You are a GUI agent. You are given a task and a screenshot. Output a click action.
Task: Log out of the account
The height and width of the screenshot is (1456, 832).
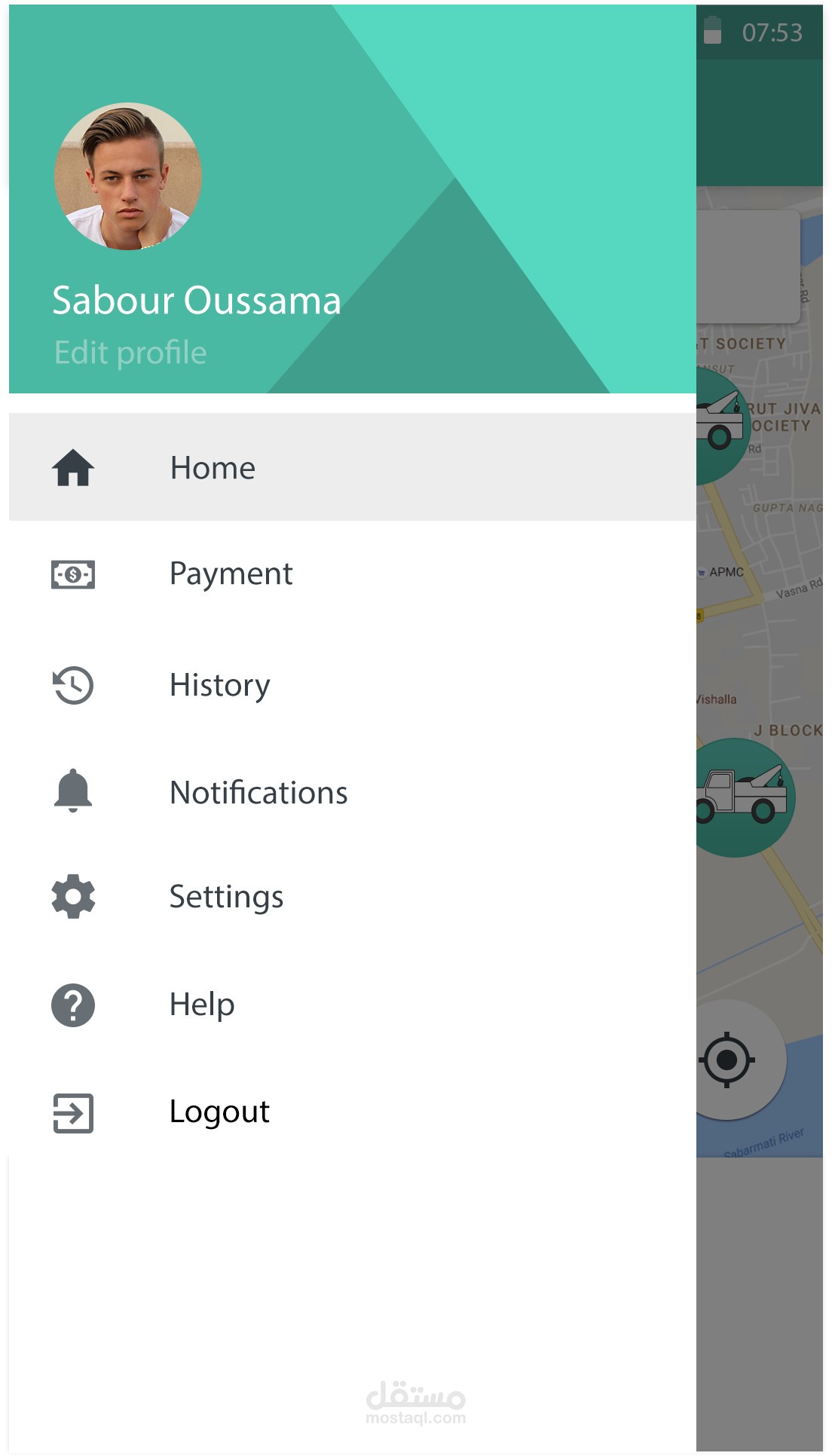point(219,1112)
